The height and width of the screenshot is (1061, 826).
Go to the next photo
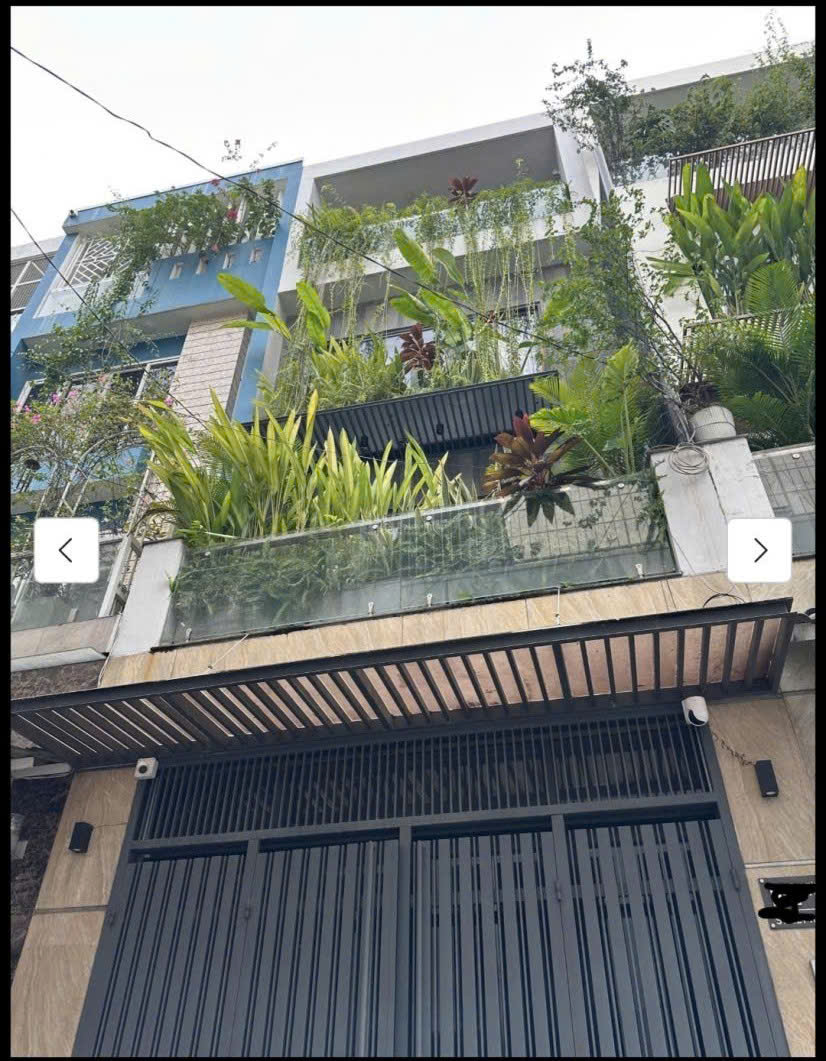[x=759, y=550]
